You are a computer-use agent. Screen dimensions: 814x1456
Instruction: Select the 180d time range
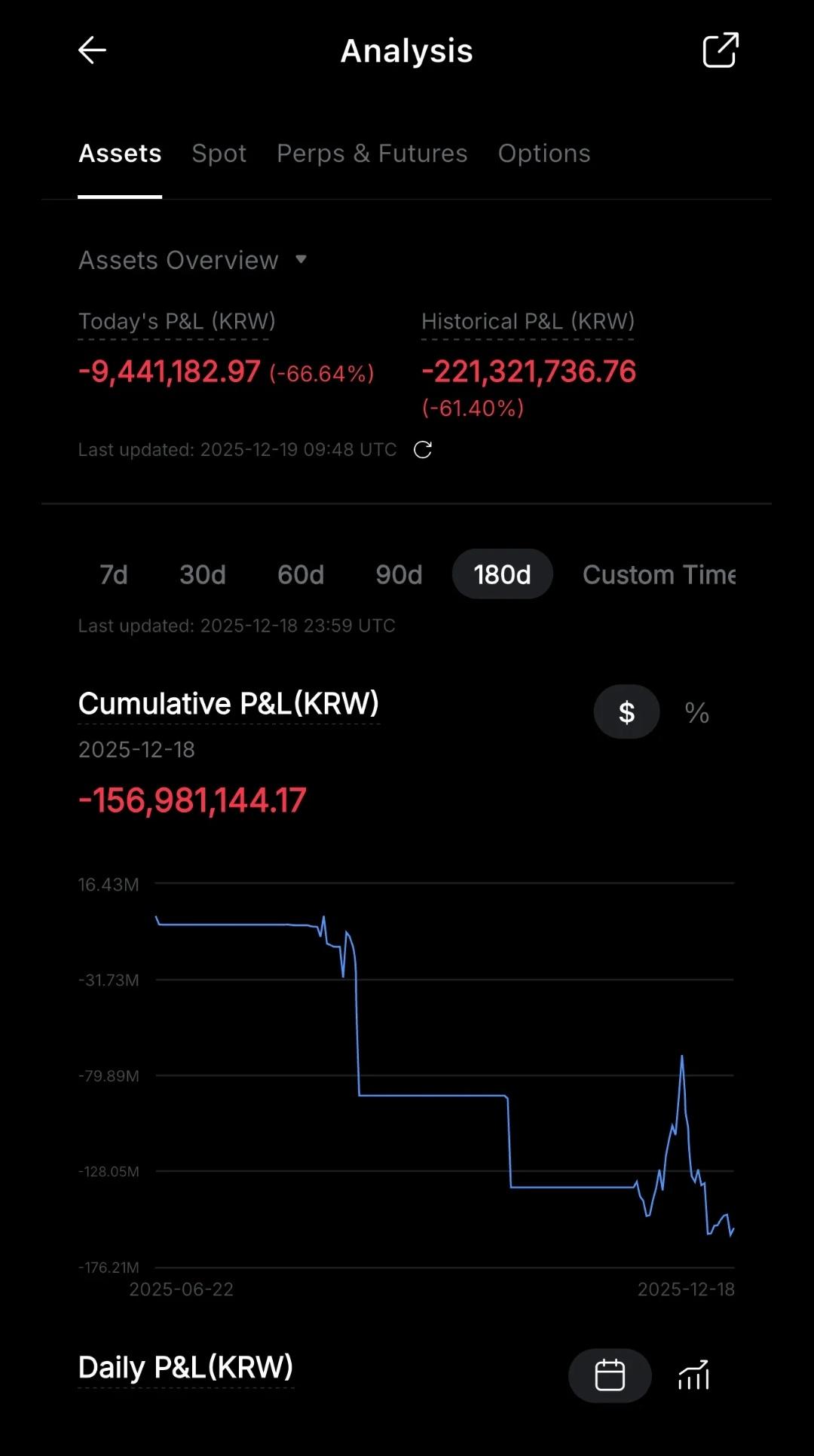(502, 574)
